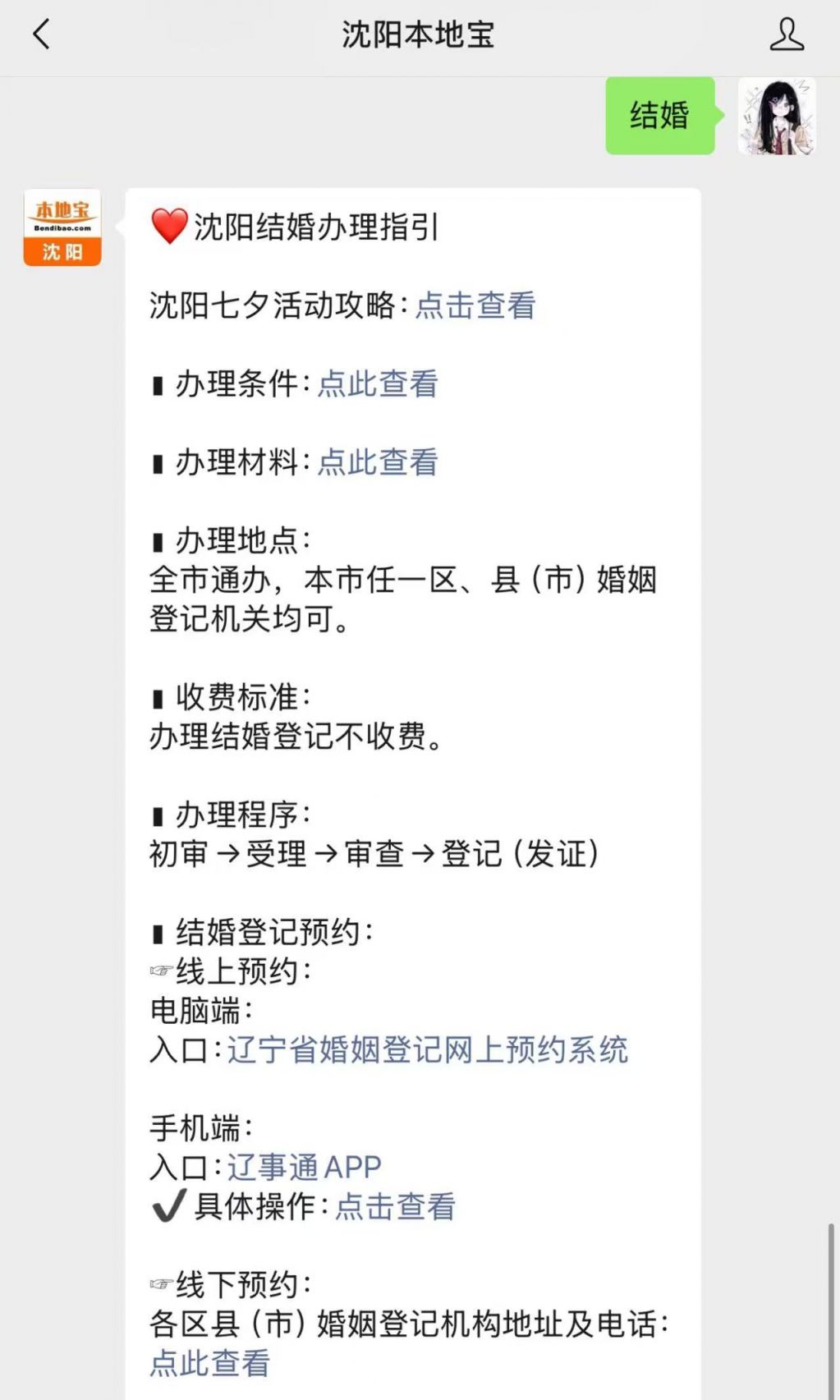Screen dimensions: 840x1400
Task: Open the 辽事通APP link
Action: pos(305,1167)
